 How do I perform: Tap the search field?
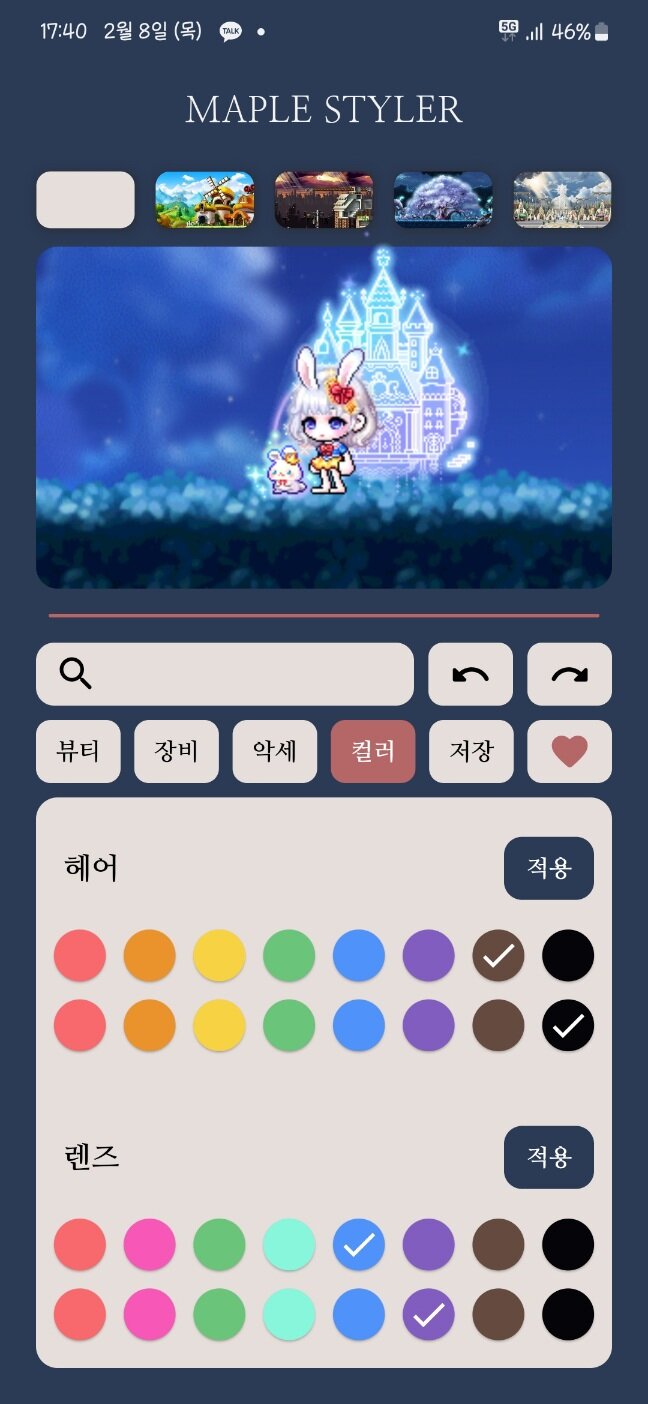225,674
